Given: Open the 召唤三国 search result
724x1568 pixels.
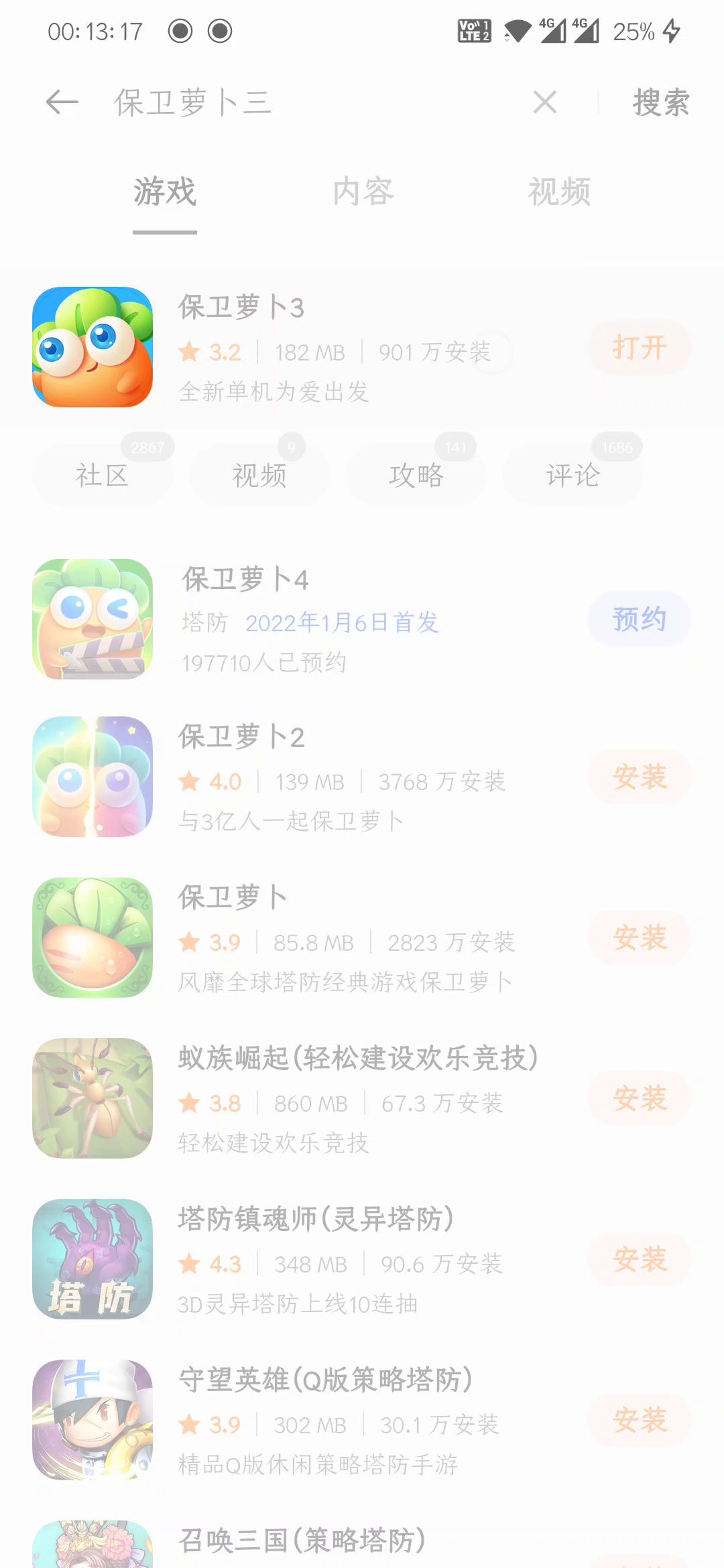Looking at the screenshot, I should (x=302, y=1541).
